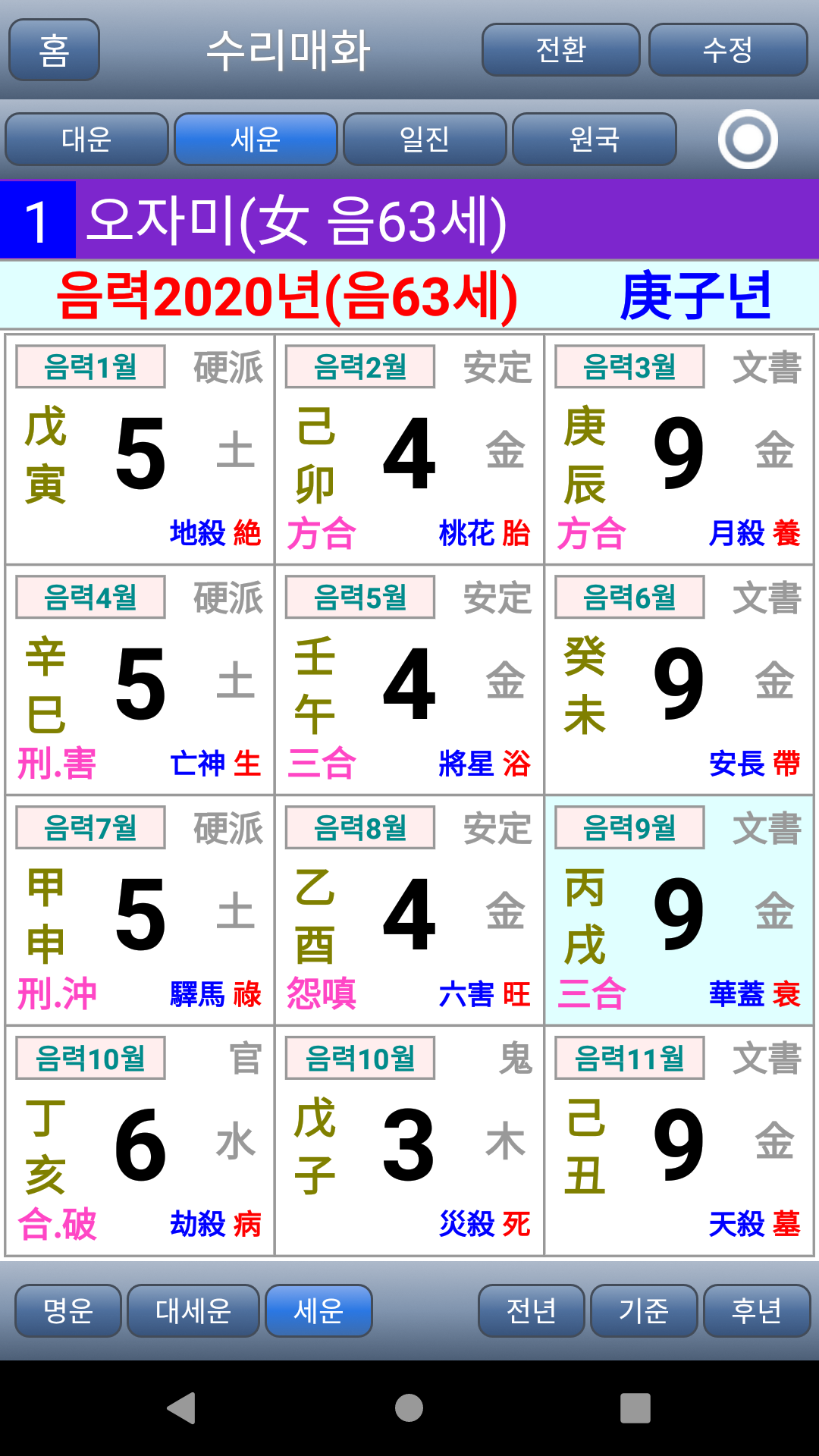
Task: Tap the system back button
Action: click(x=182, y=1408)
